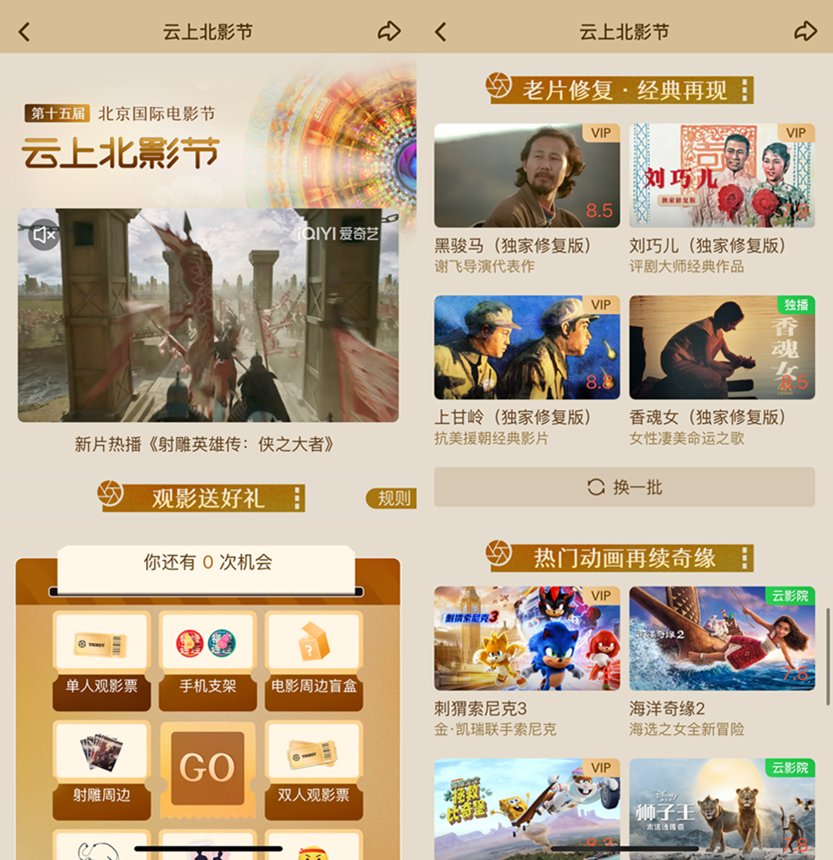Open 黑骏马（独家修复版） movie card
Screen dimensions: 833x860
(x=526, y=176)
